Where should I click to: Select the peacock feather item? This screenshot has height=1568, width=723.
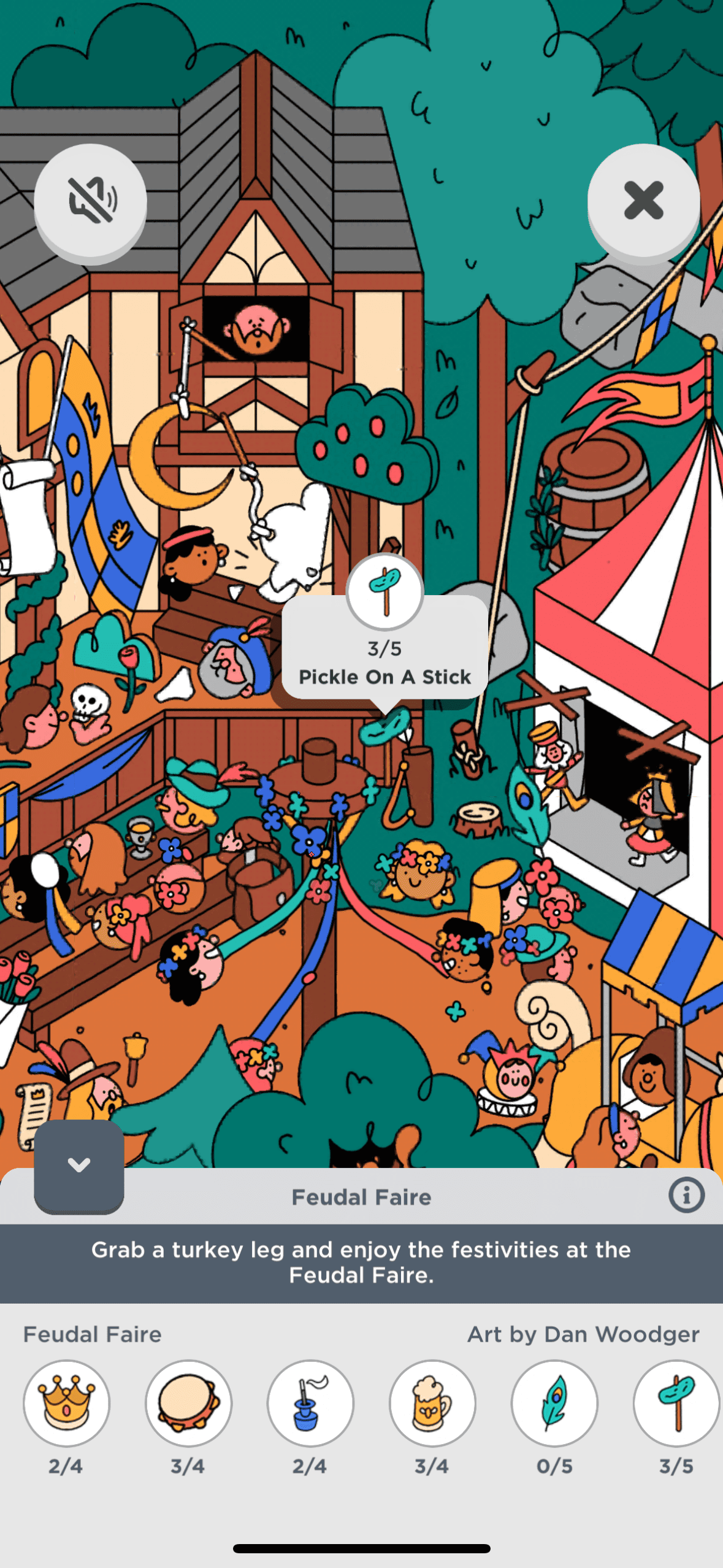[554, 1403]
